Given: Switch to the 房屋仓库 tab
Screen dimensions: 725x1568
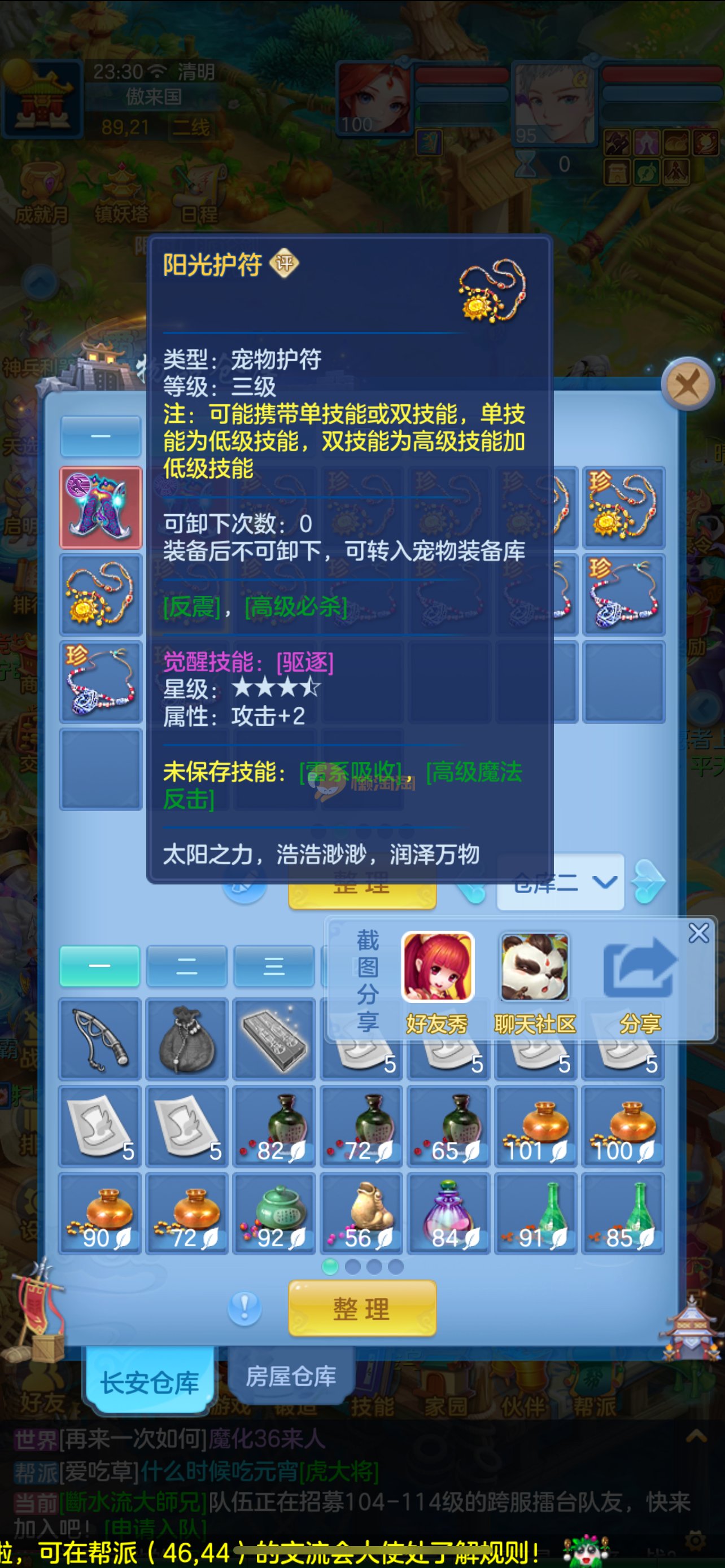Looking at the screenshot, I should coord(290,1376).
